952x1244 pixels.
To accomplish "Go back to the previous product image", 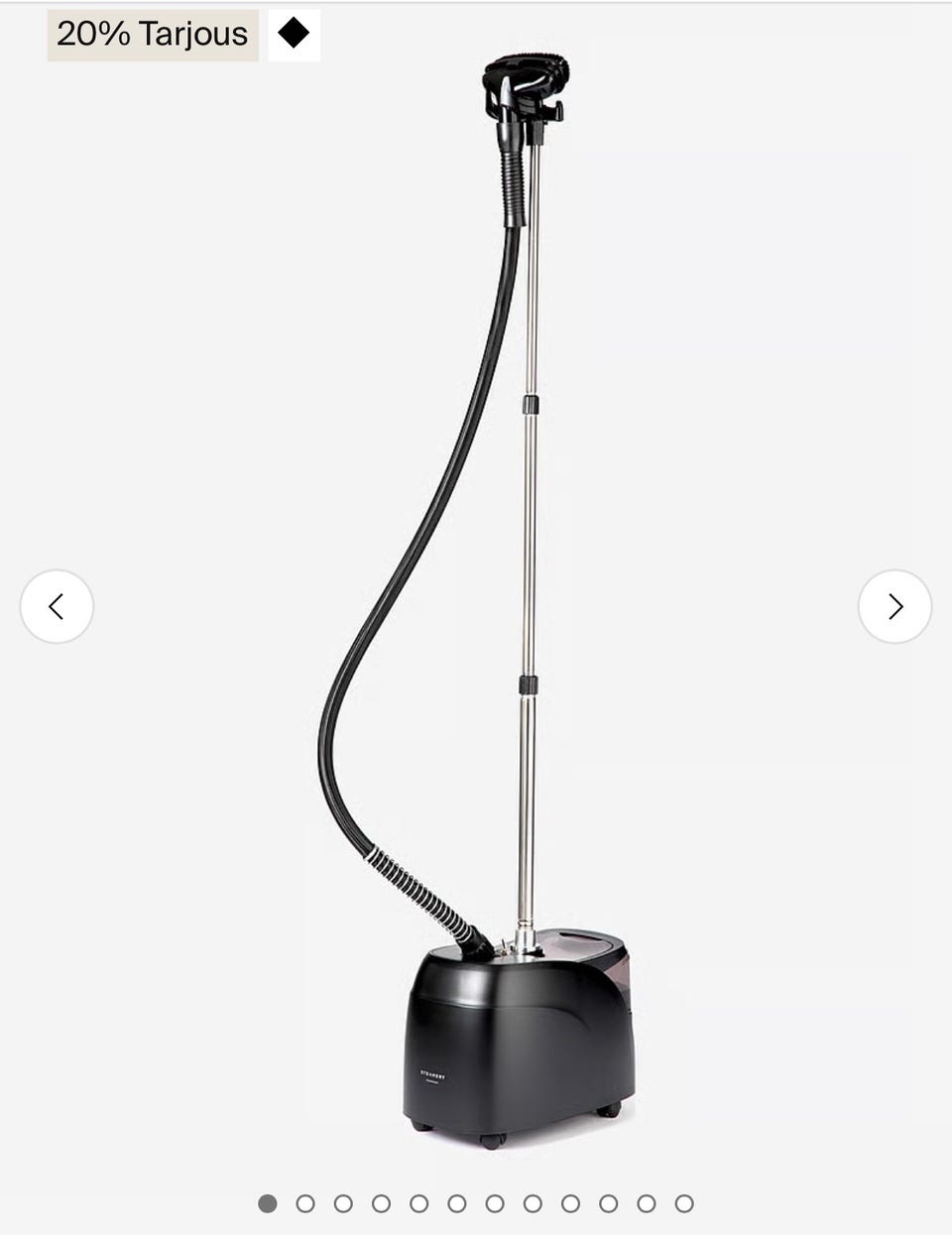I will pyautogui.click(x=57, y=606).
